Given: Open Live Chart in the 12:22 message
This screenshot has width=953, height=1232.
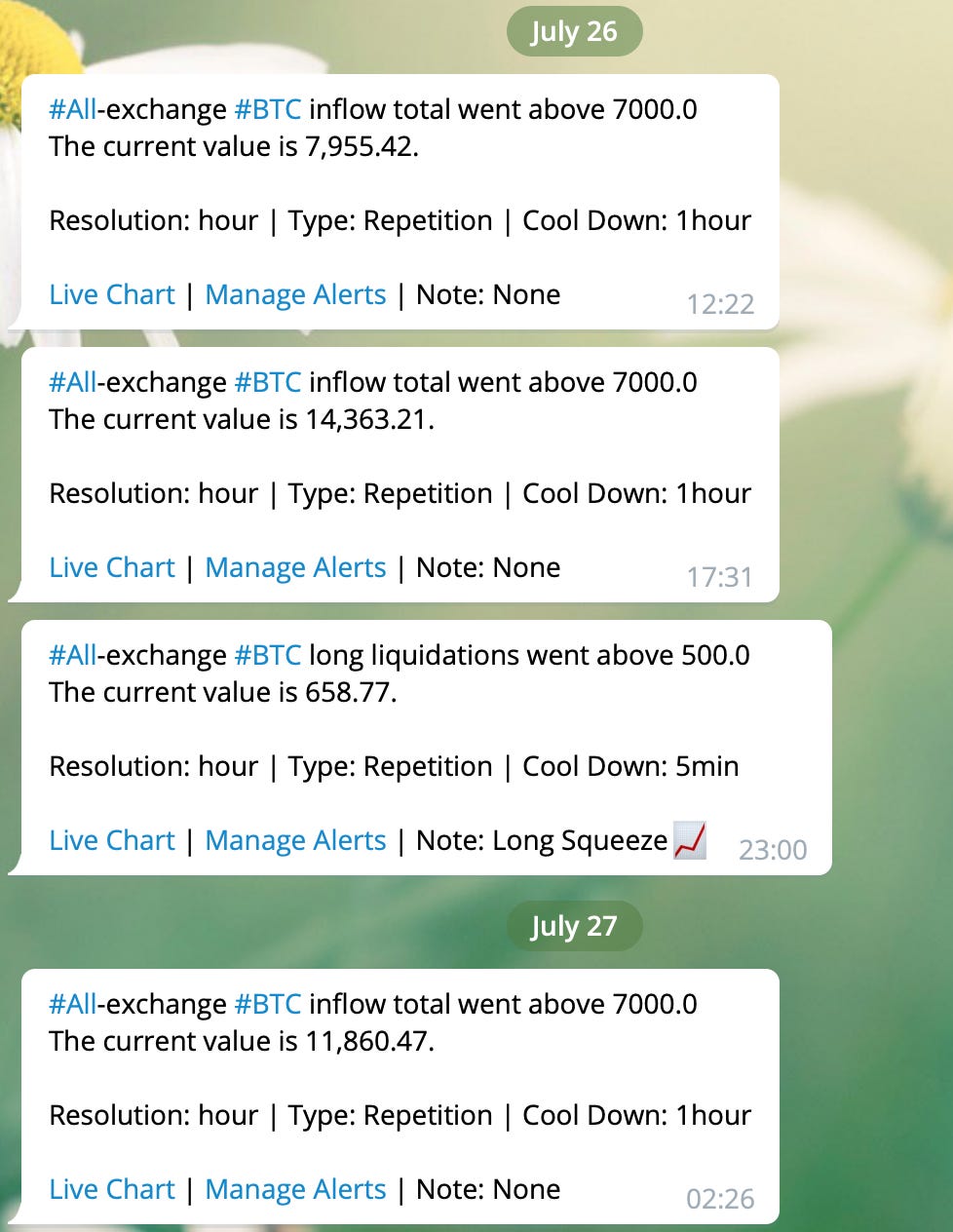Looking at the screenshot, I should [x=112, y=294].
